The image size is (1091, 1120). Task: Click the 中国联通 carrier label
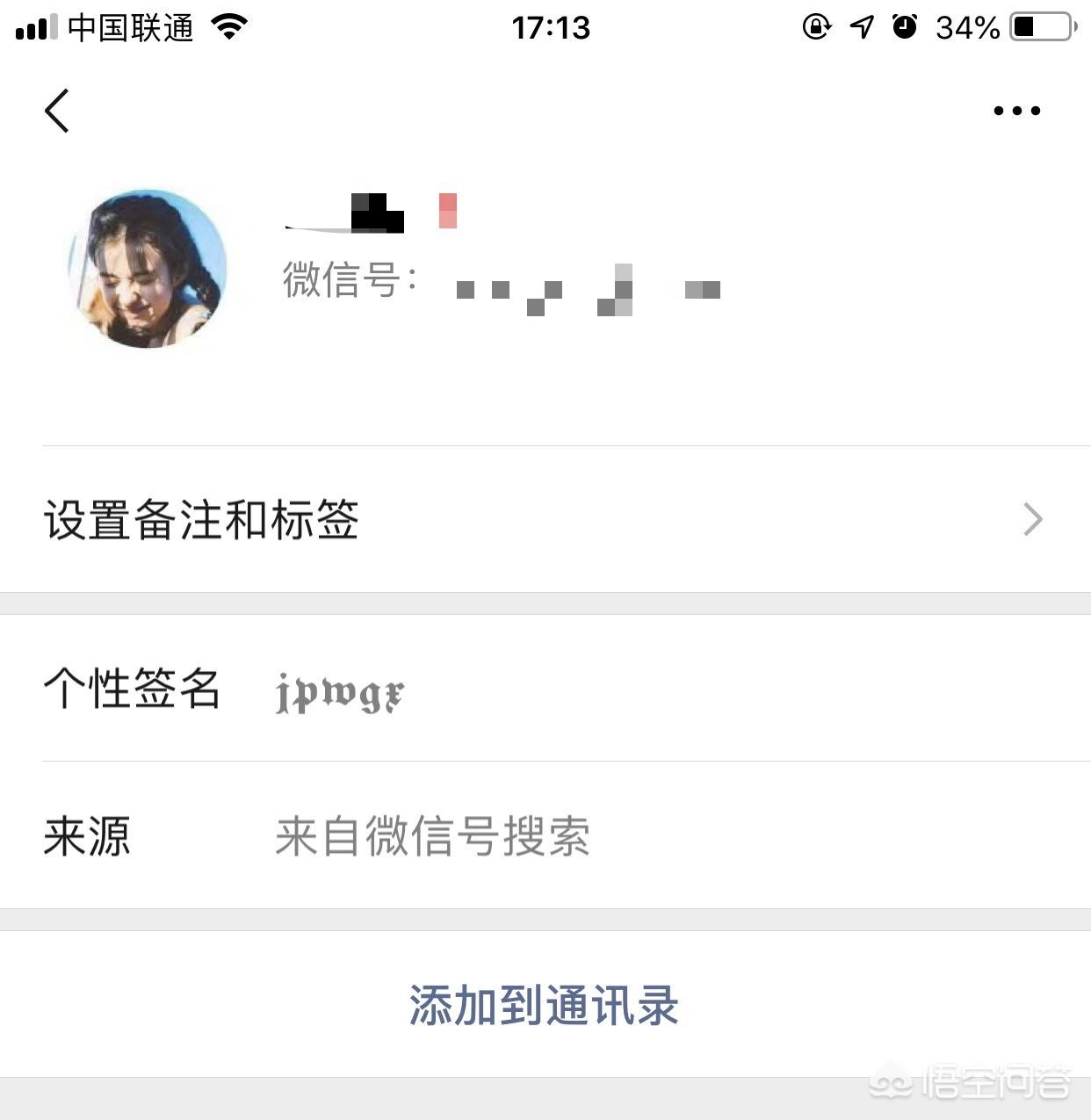[x=130, y=26]
